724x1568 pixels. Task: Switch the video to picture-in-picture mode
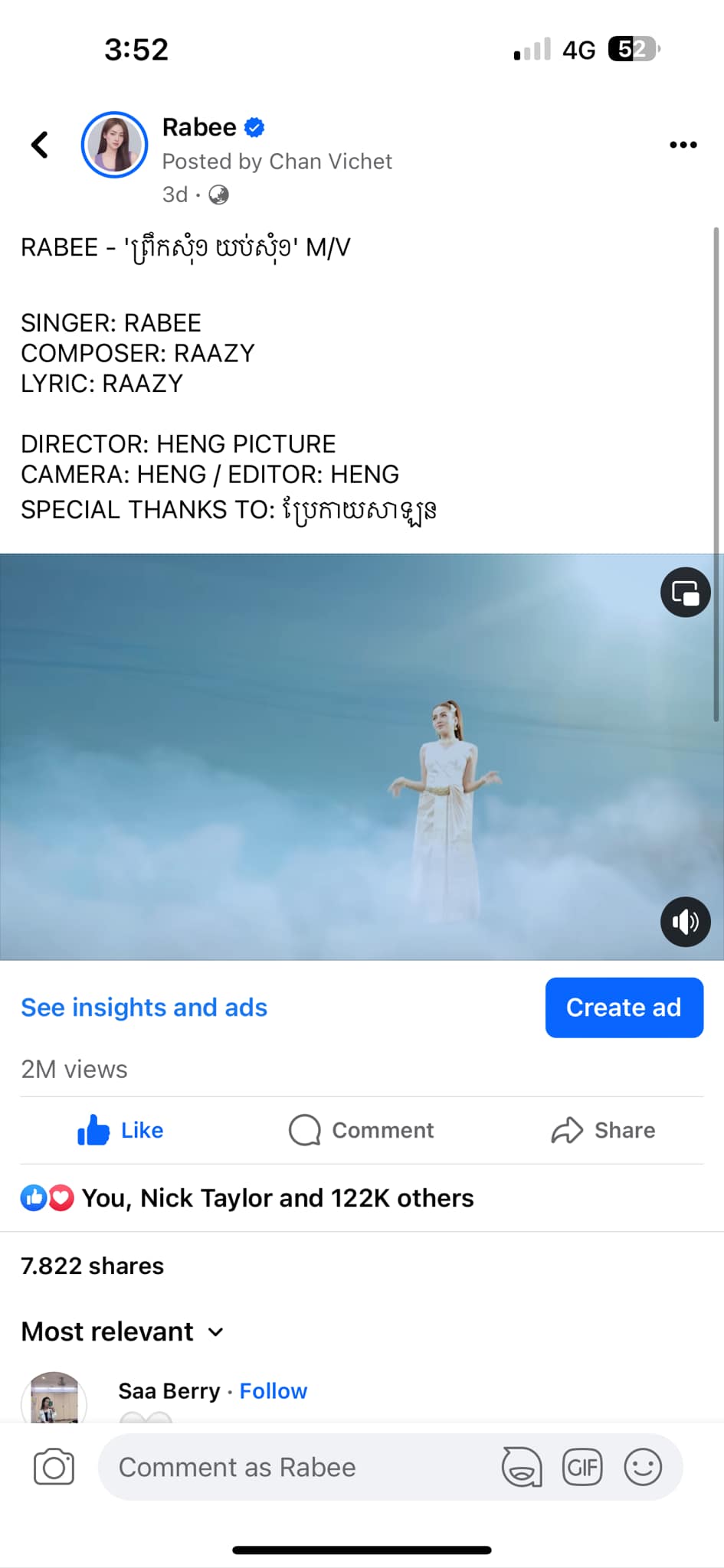tap(685, 593)
